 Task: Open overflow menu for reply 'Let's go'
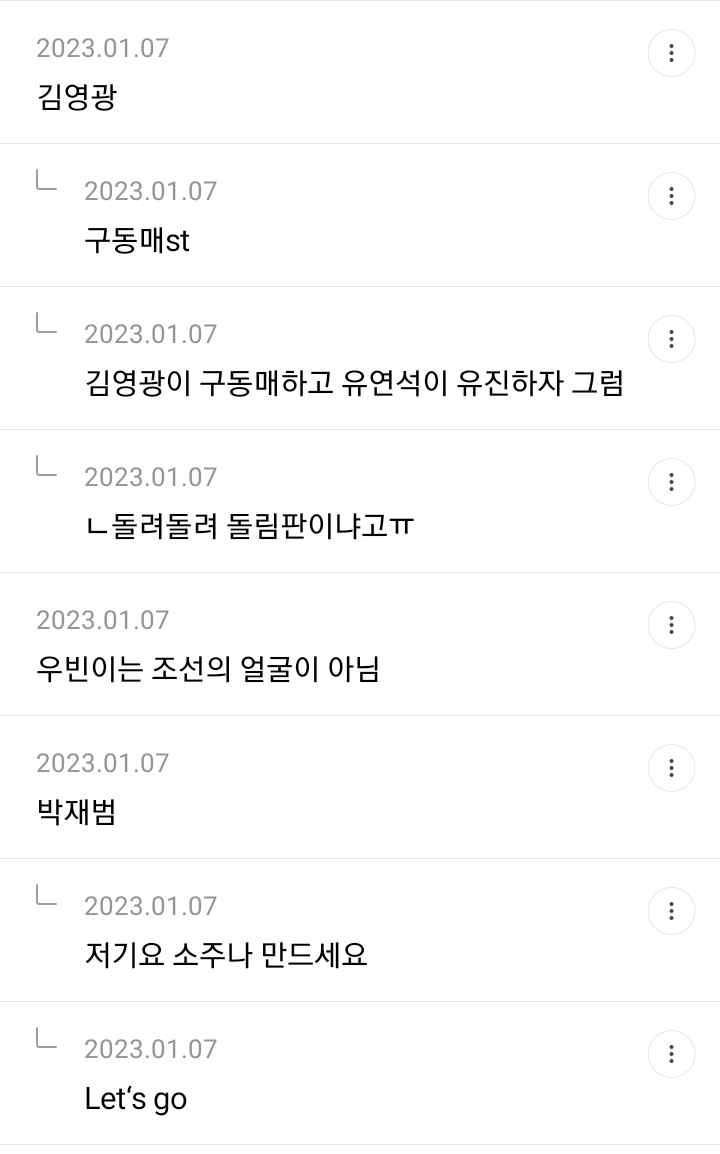tap(671, 1054)
